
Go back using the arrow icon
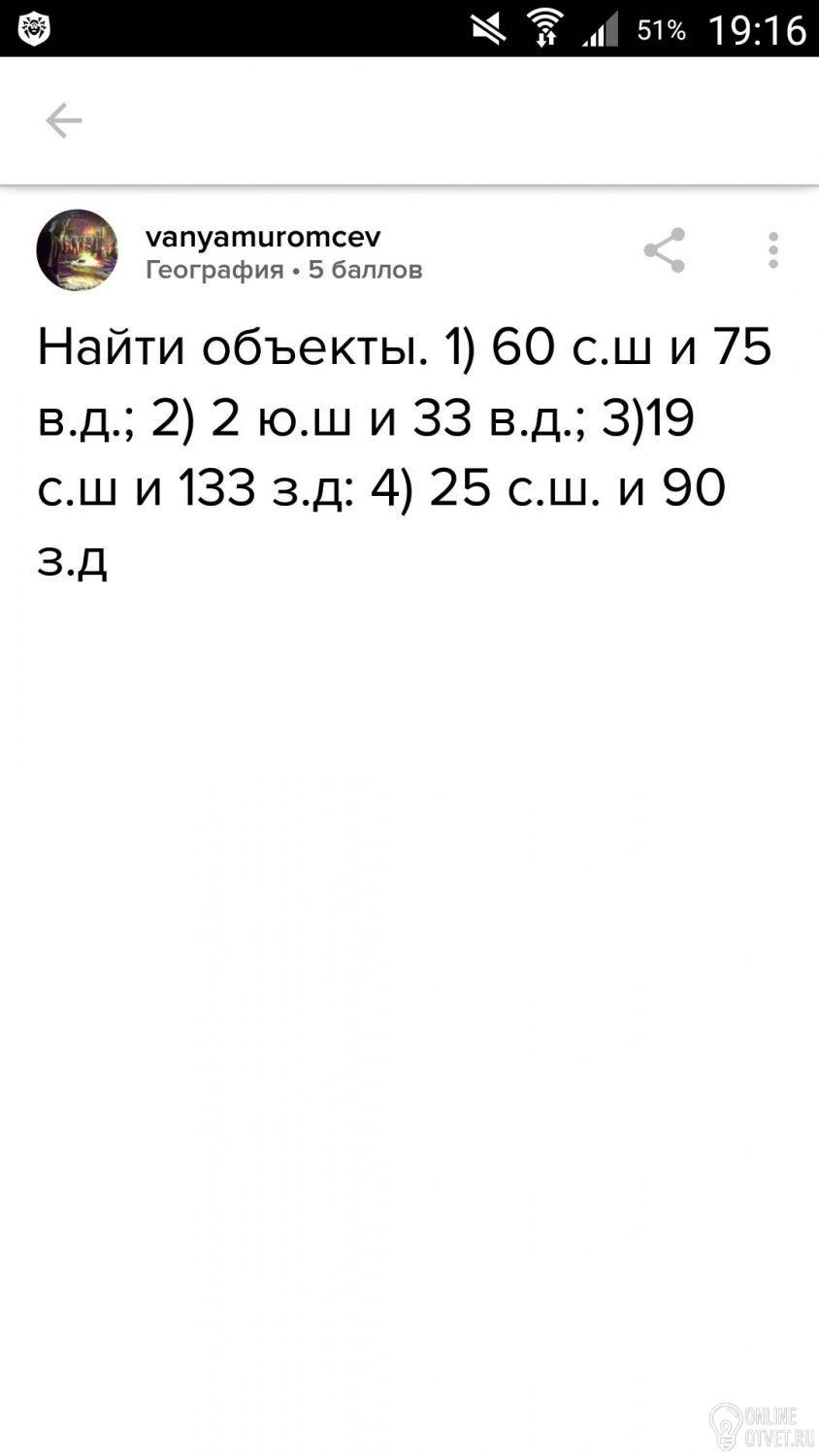click(64, 121)
